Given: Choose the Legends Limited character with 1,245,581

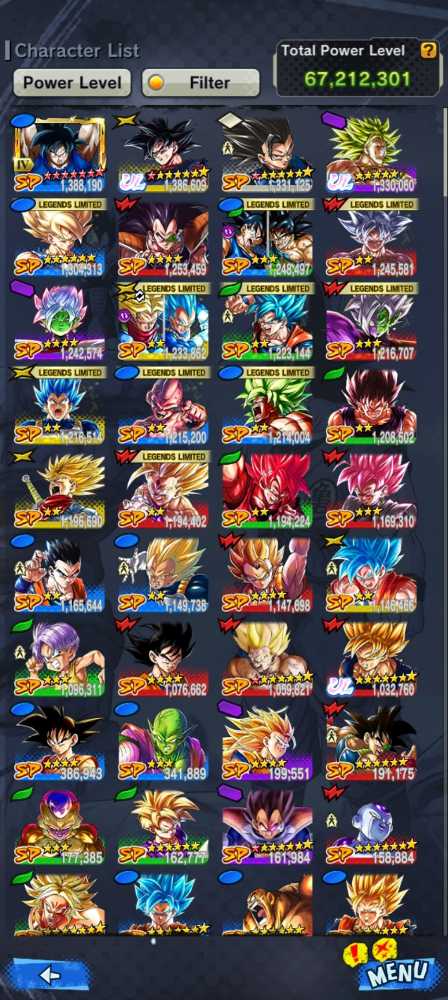Looking at the screenshot, I should pos(371,239).
